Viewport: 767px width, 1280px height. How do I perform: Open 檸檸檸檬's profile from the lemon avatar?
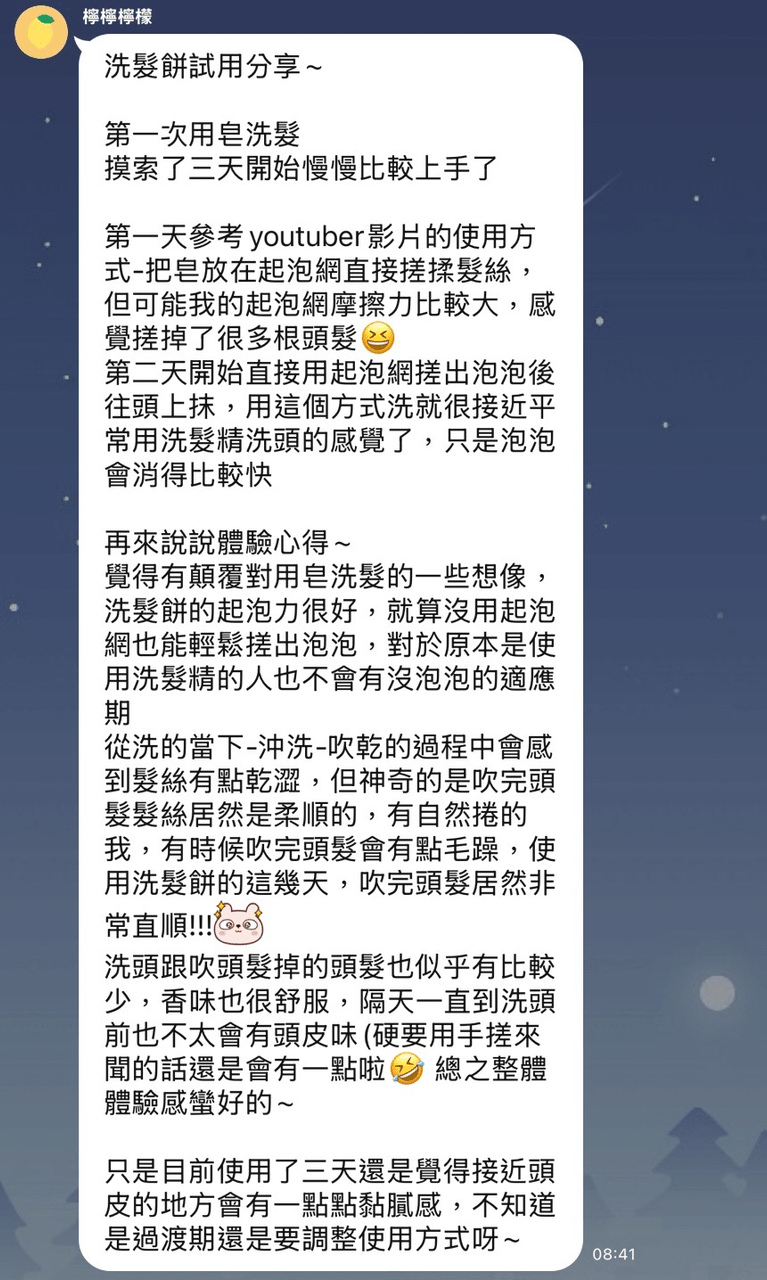(41, 32)
